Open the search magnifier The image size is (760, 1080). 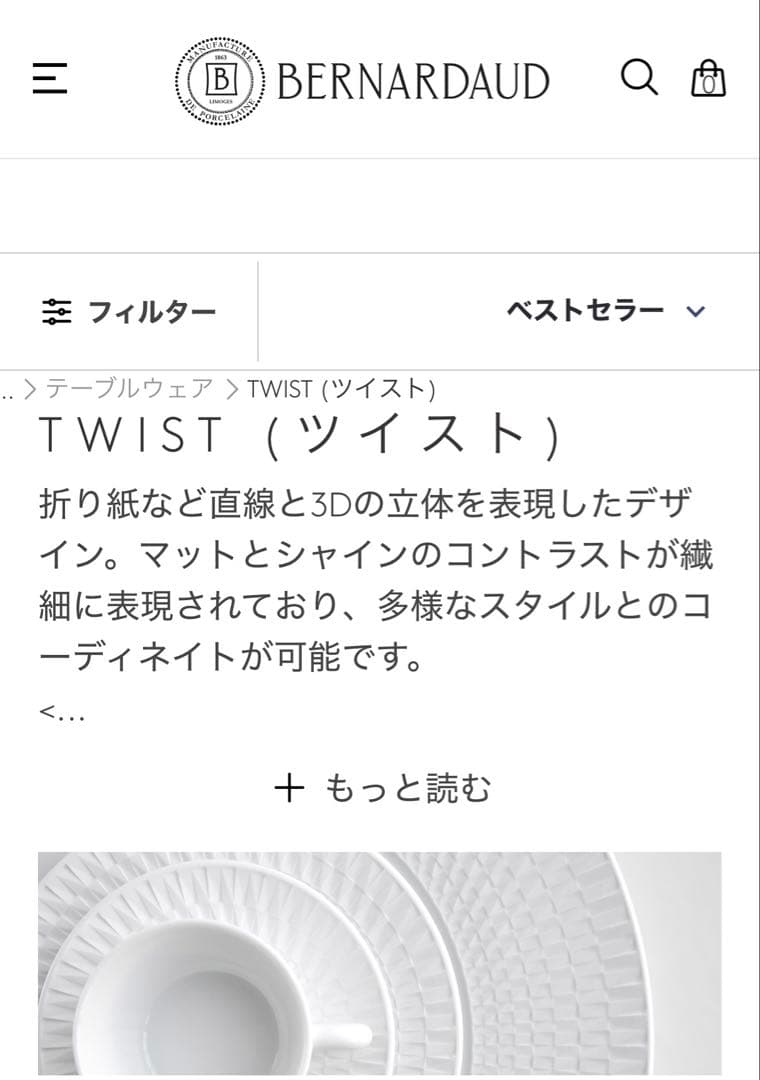pos(639,77)
